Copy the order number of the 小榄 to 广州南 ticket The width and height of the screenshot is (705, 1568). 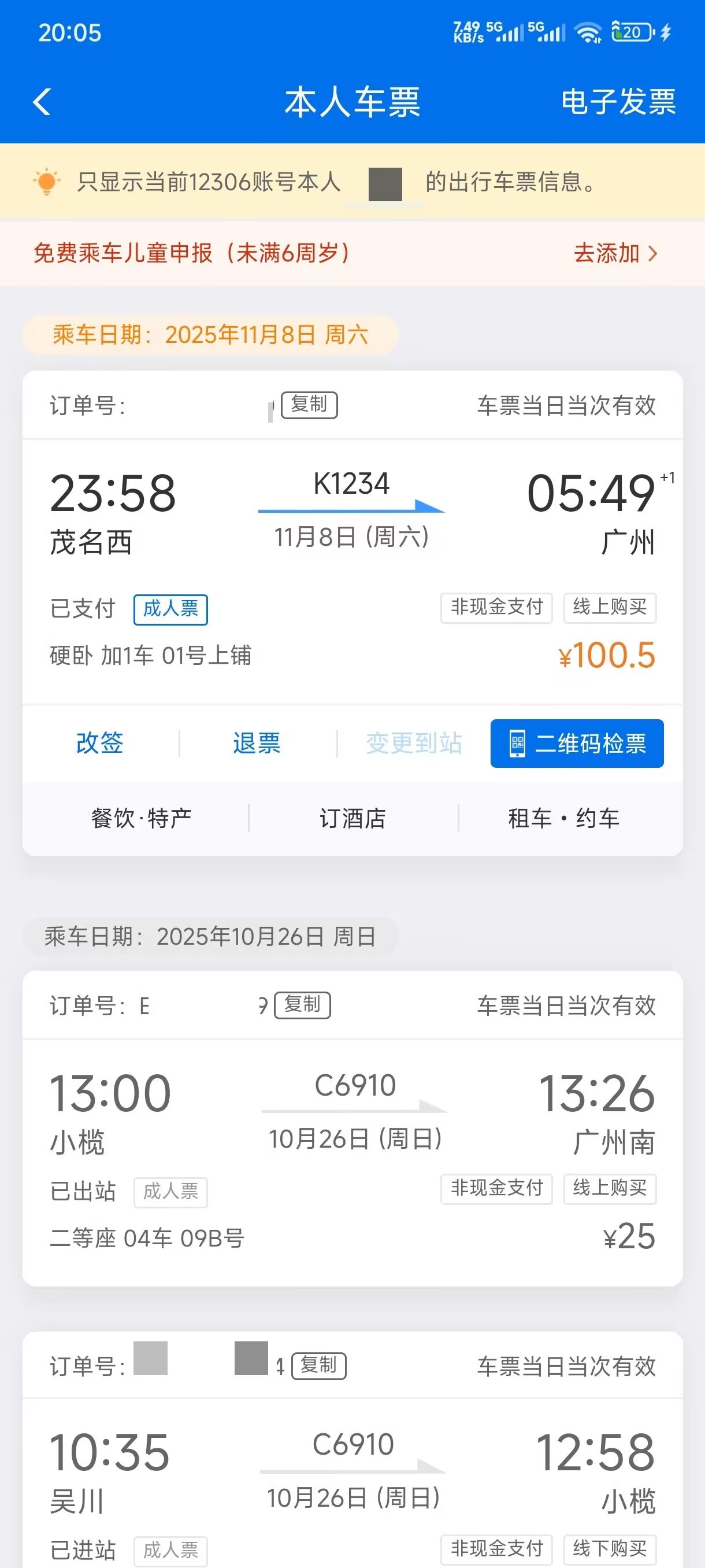pyautogui.click(x=302, y=1005)
